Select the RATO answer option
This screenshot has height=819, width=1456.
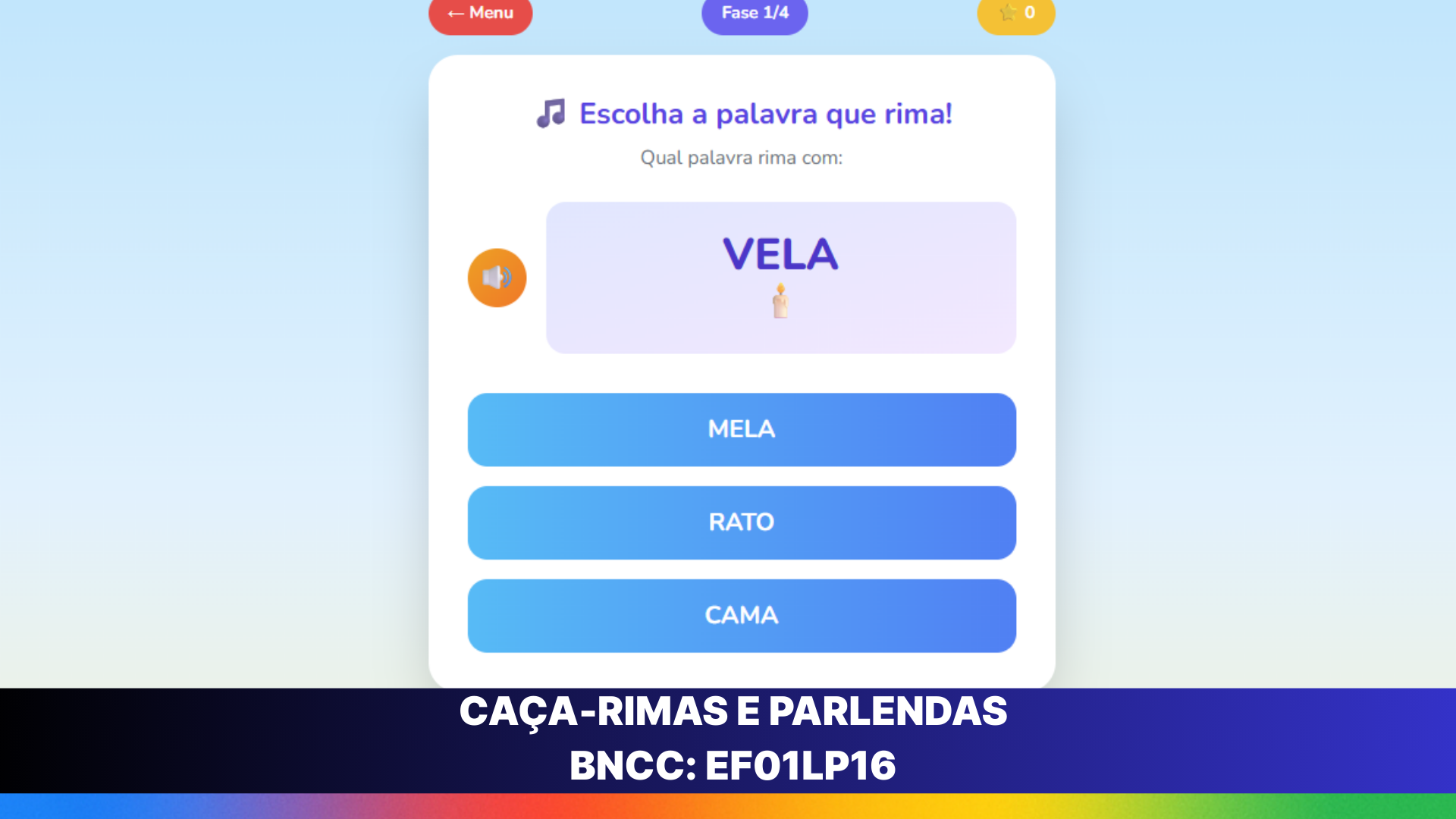741,522
